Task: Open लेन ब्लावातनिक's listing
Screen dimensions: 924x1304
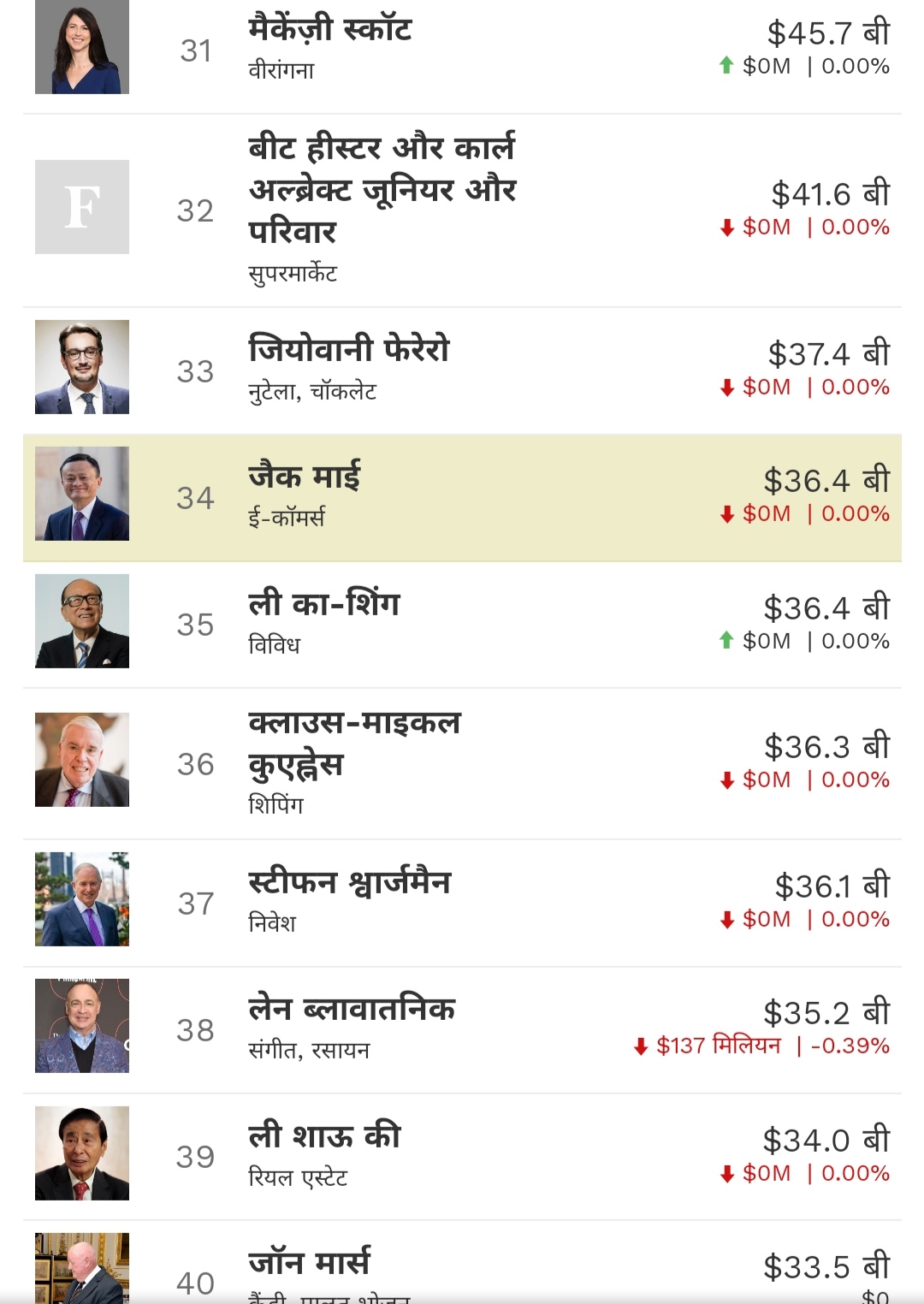Action: (x=352, y=1010)
